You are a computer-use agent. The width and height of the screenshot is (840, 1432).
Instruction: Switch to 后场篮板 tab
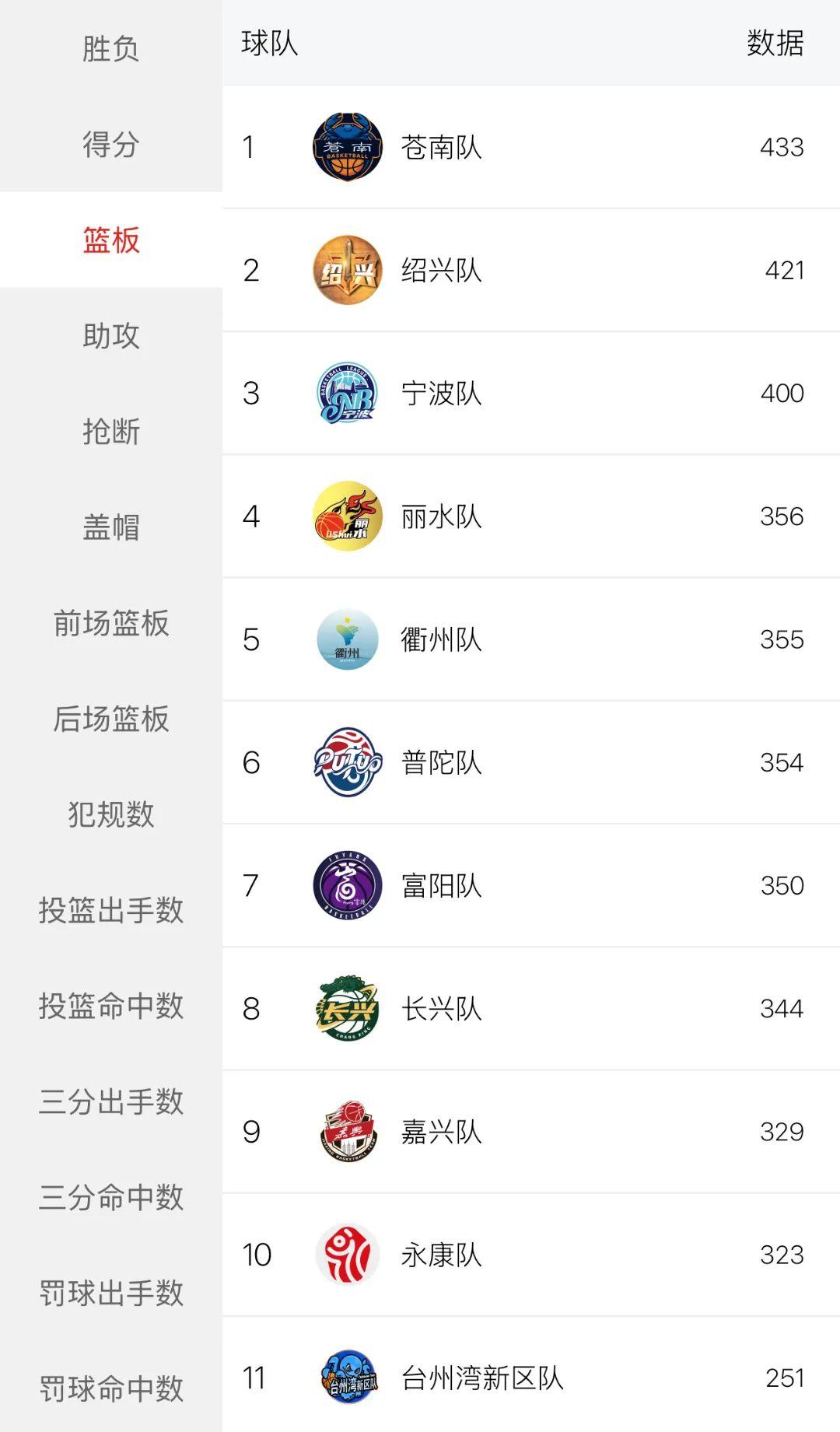pyautogui.click(x=110, y=718)
